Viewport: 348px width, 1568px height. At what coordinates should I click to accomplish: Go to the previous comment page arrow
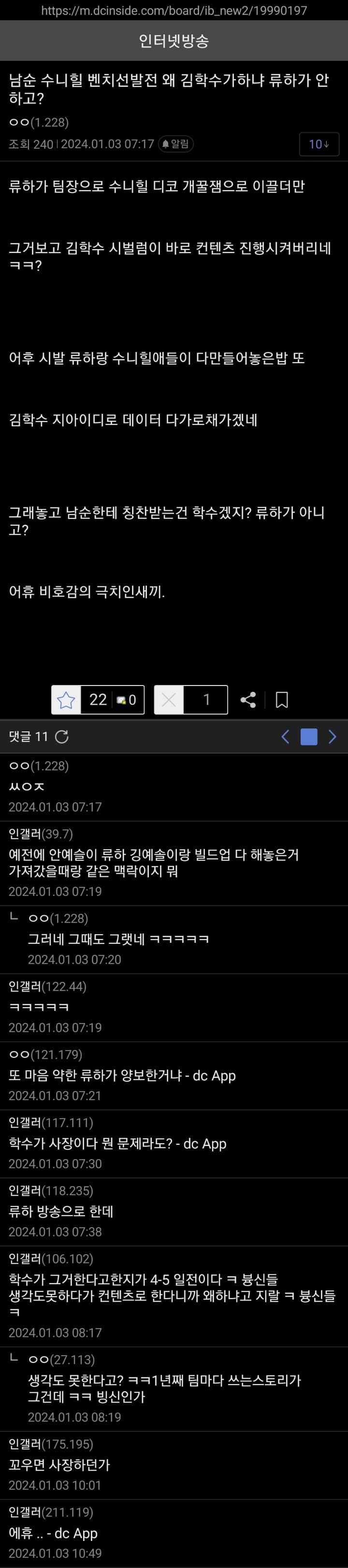click(x=285, y=737)
